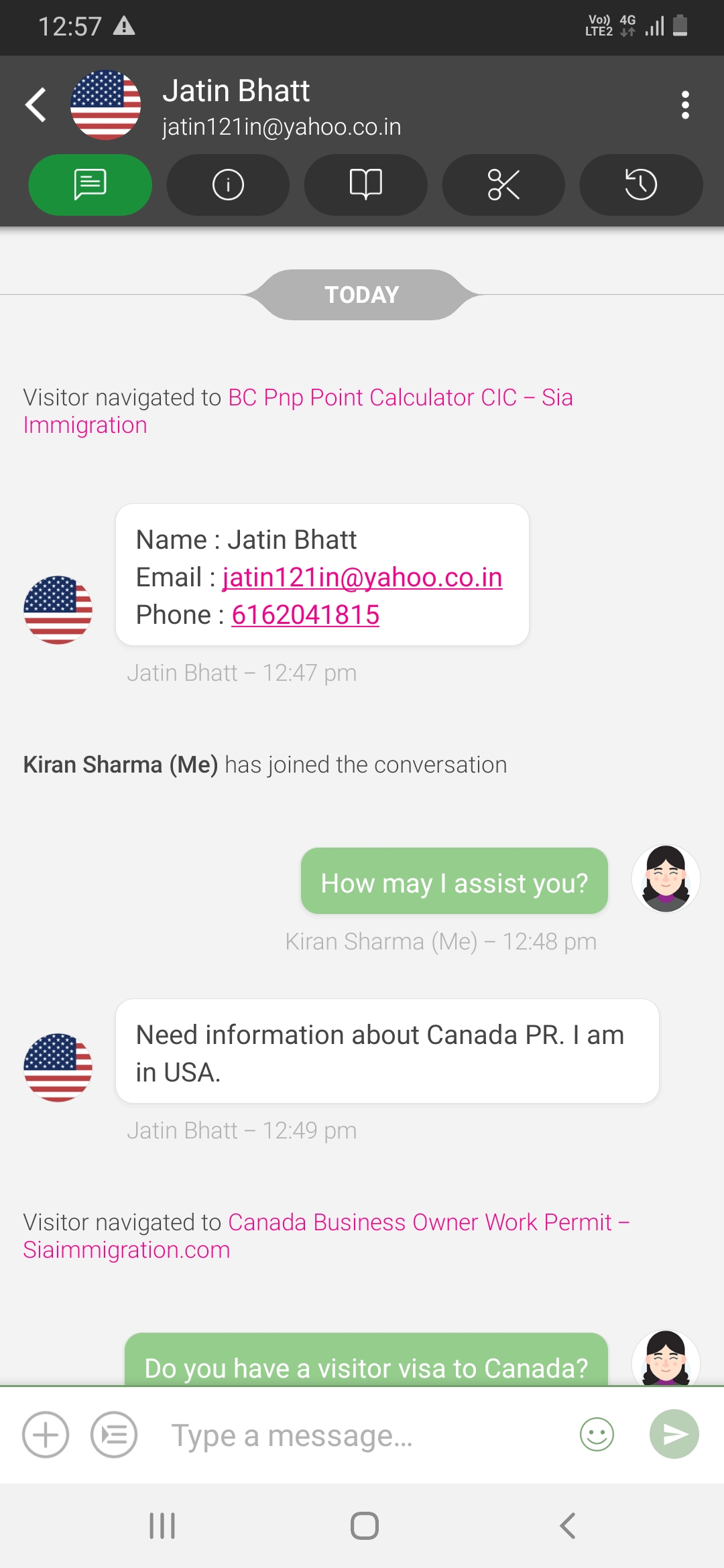The width and height of the screenshot is (724, 1568).
Task: Select the chat messages tab
Action: pos(90,185)
